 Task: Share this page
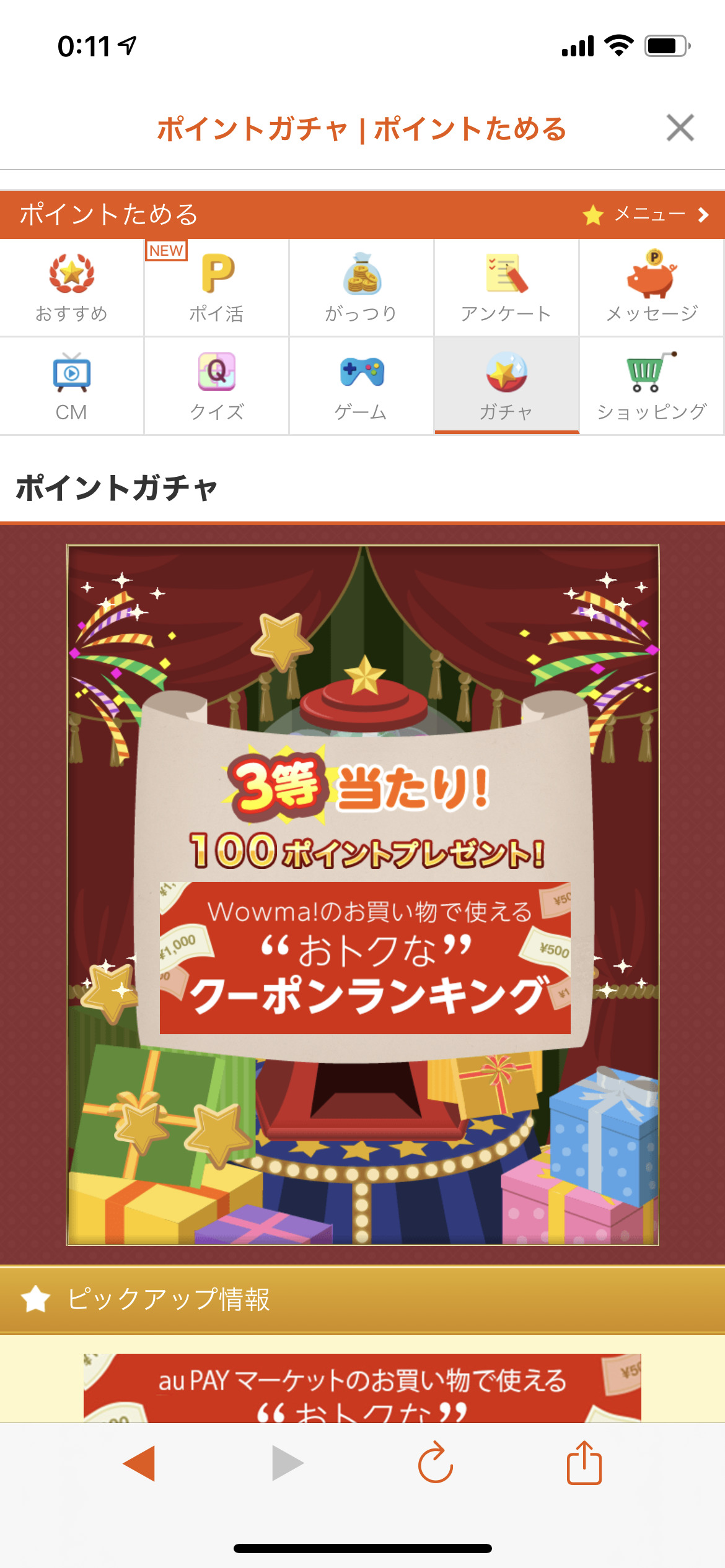click(584, 1463)
